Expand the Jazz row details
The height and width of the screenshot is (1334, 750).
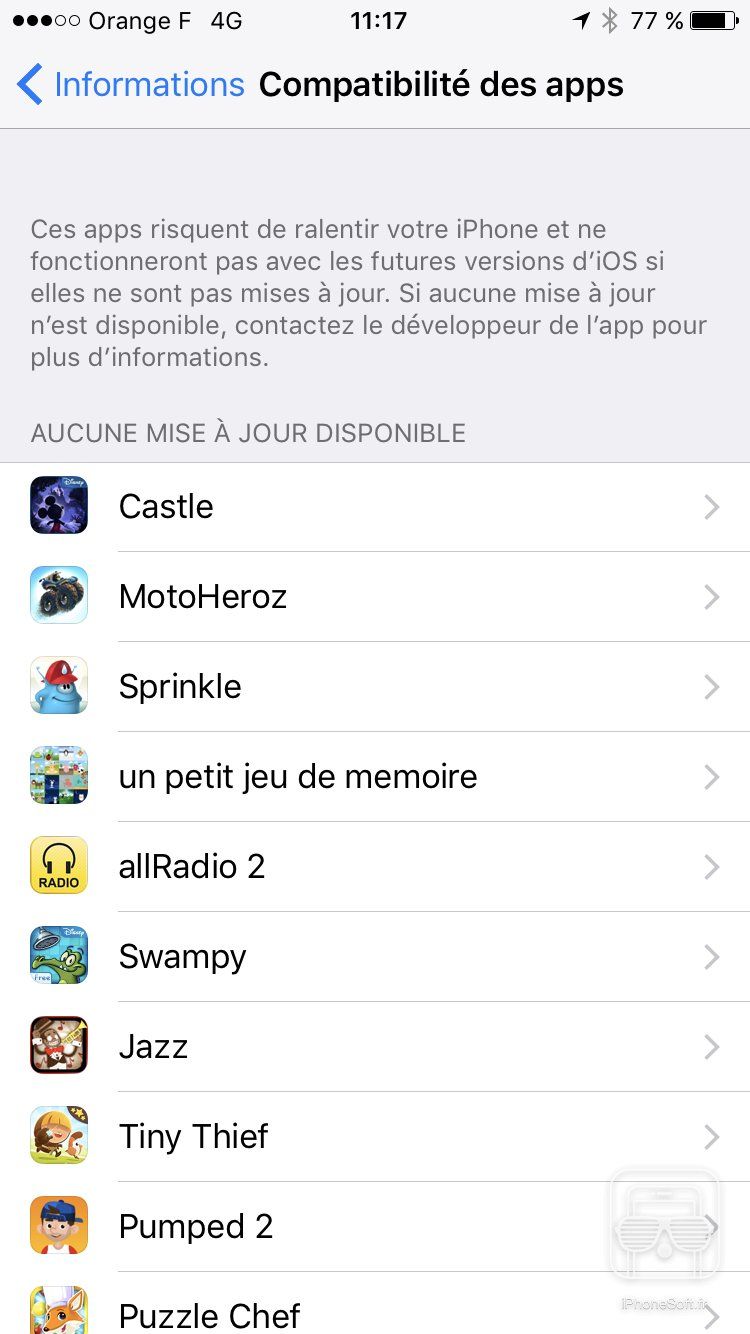tap(712, 1045)
